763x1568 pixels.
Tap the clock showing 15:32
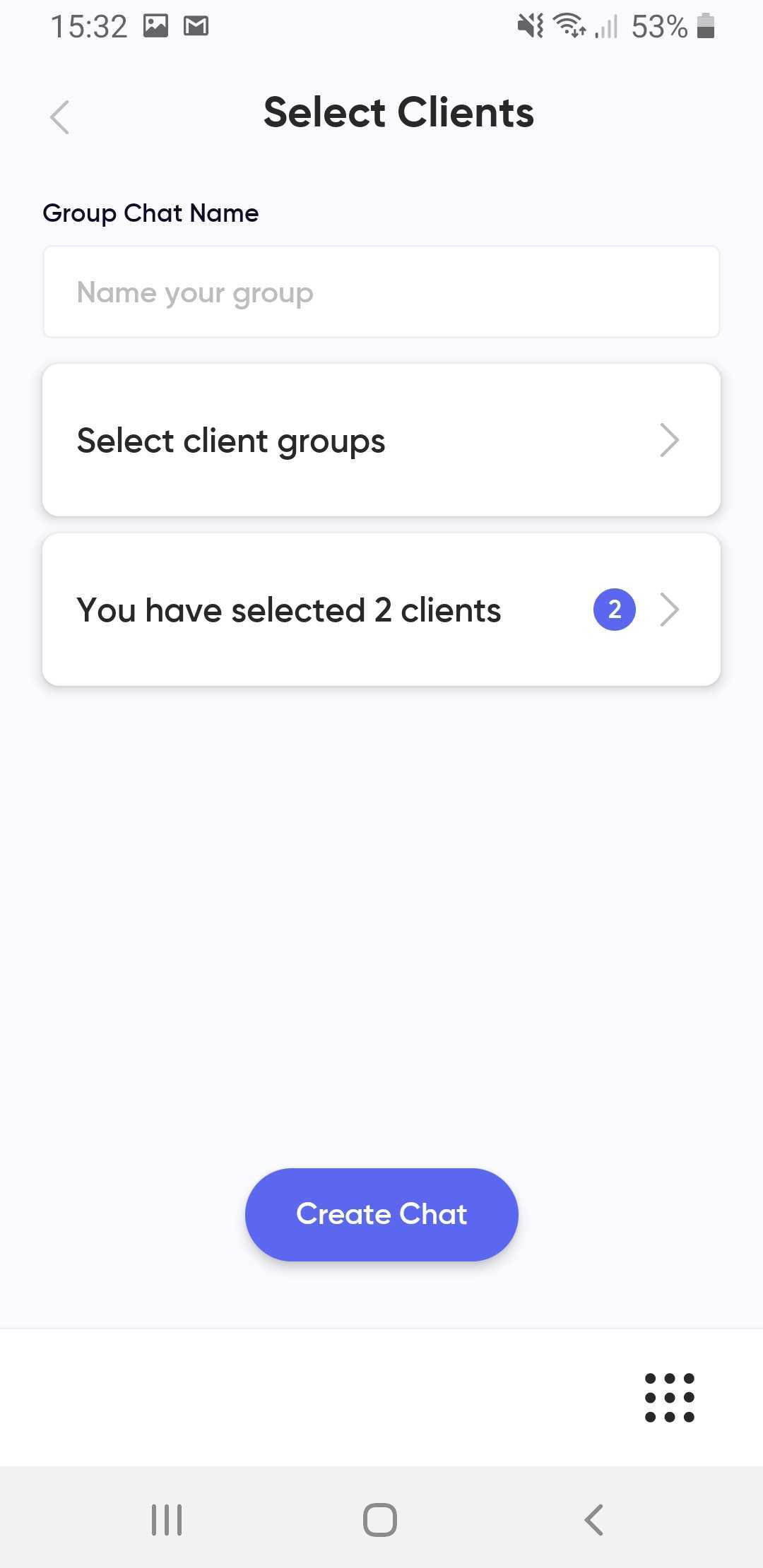coord(90,25)
